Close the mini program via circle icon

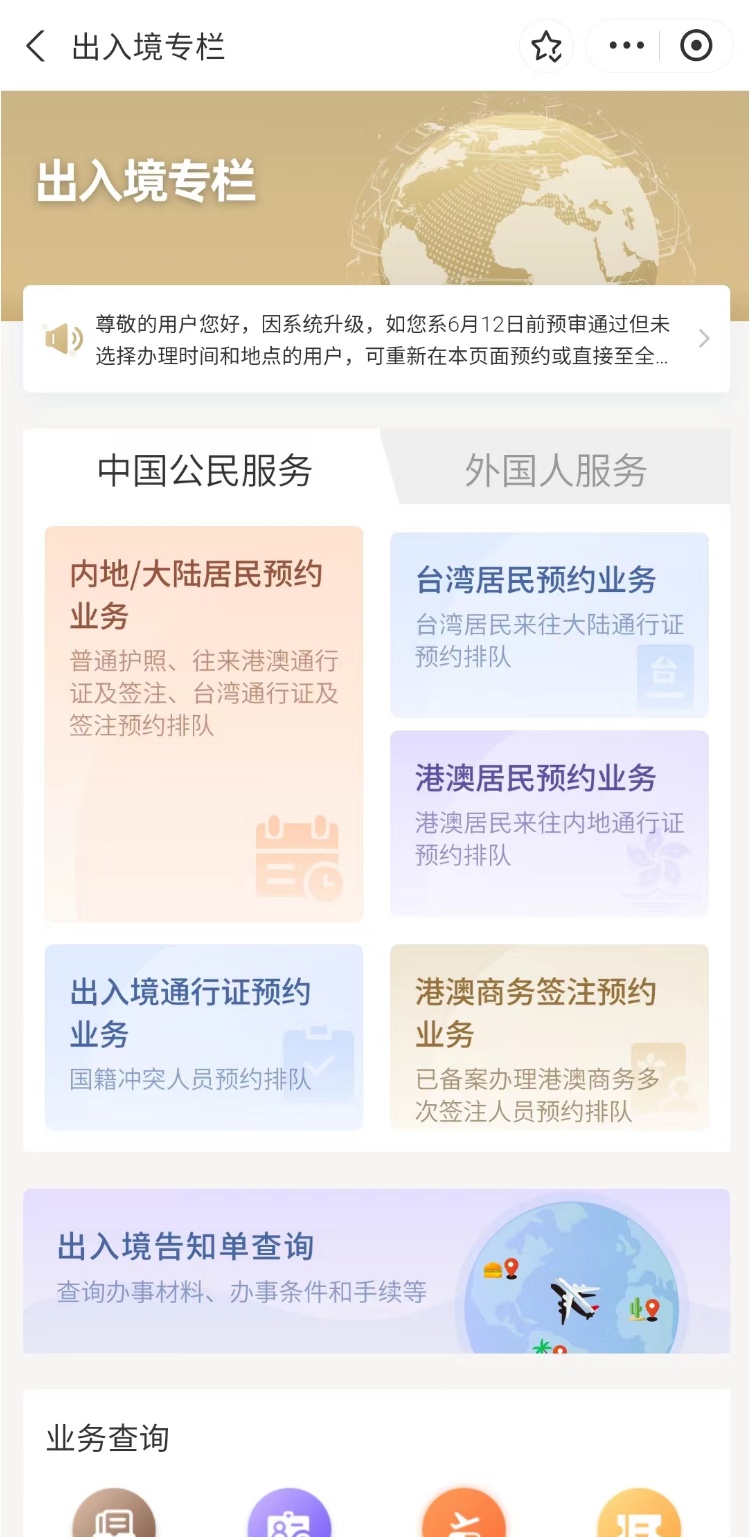pyautogui.click(x=696, y=47)
